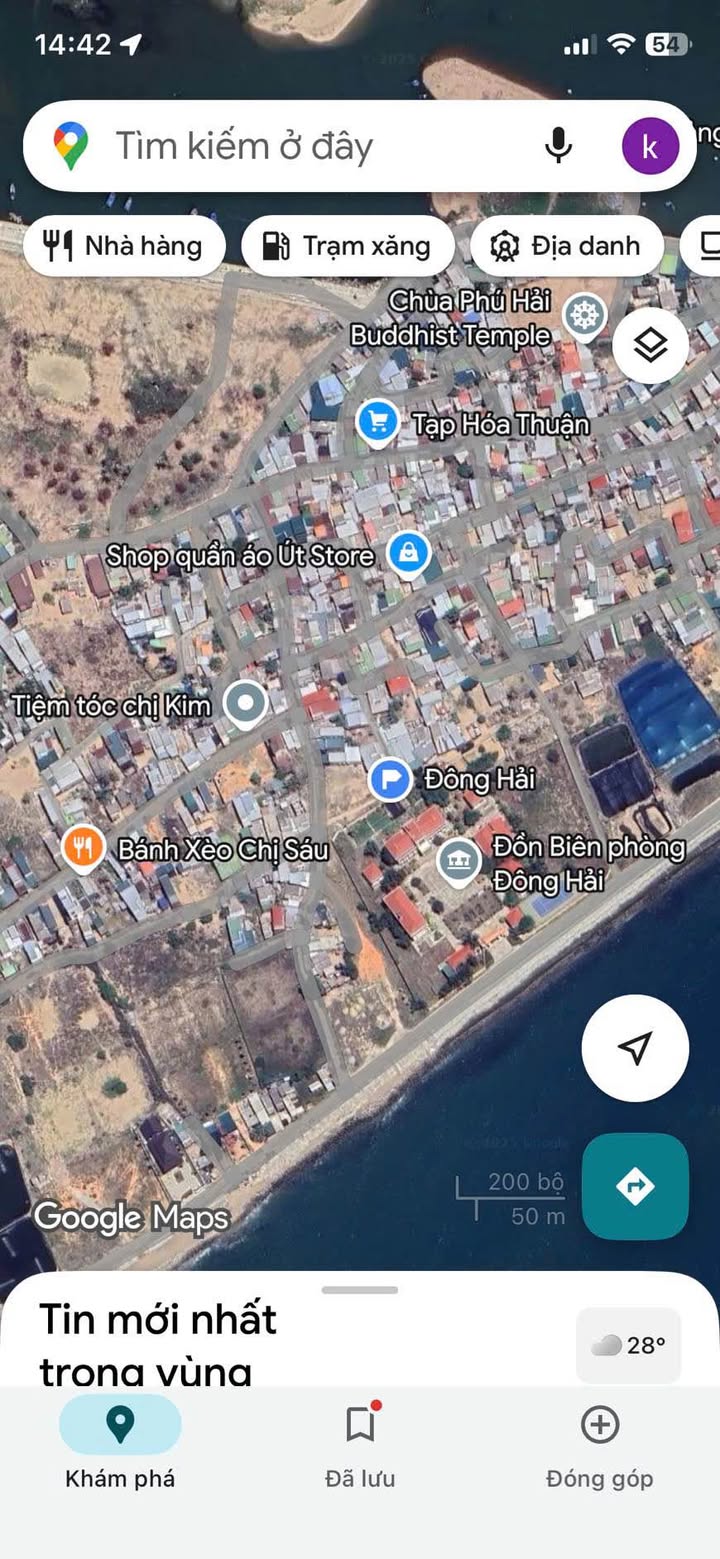Center the map on my location
The image size is (720, 1559).
(635, 1048)
